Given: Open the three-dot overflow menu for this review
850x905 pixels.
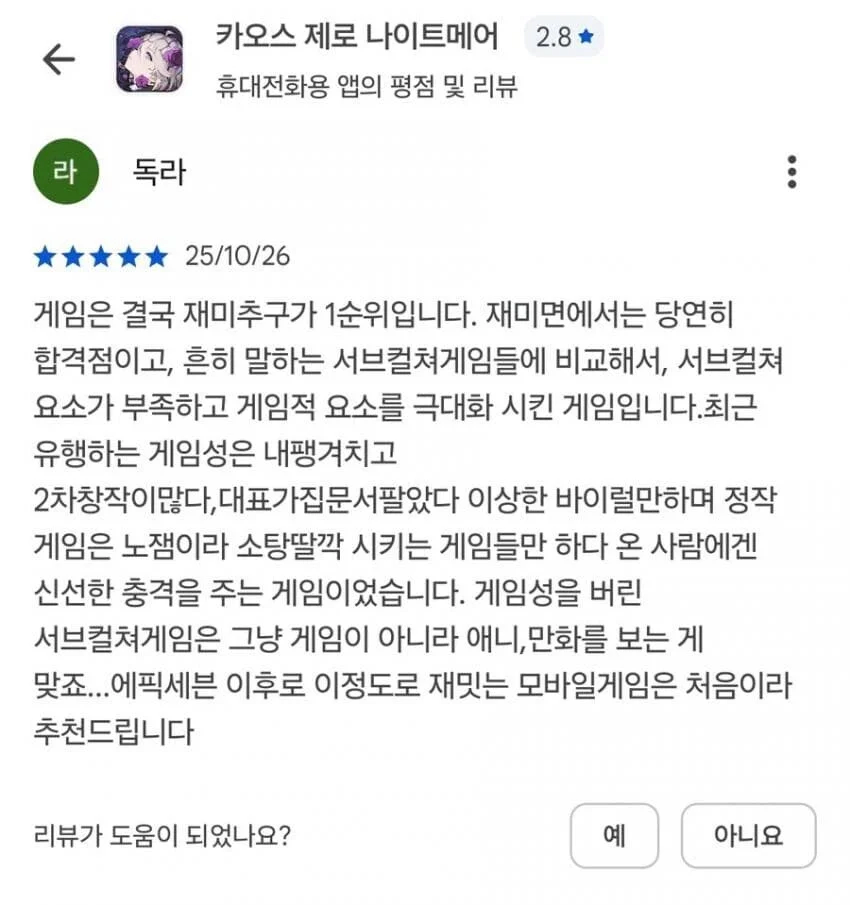Looking at the screenshot, I should tap(793, 172).
